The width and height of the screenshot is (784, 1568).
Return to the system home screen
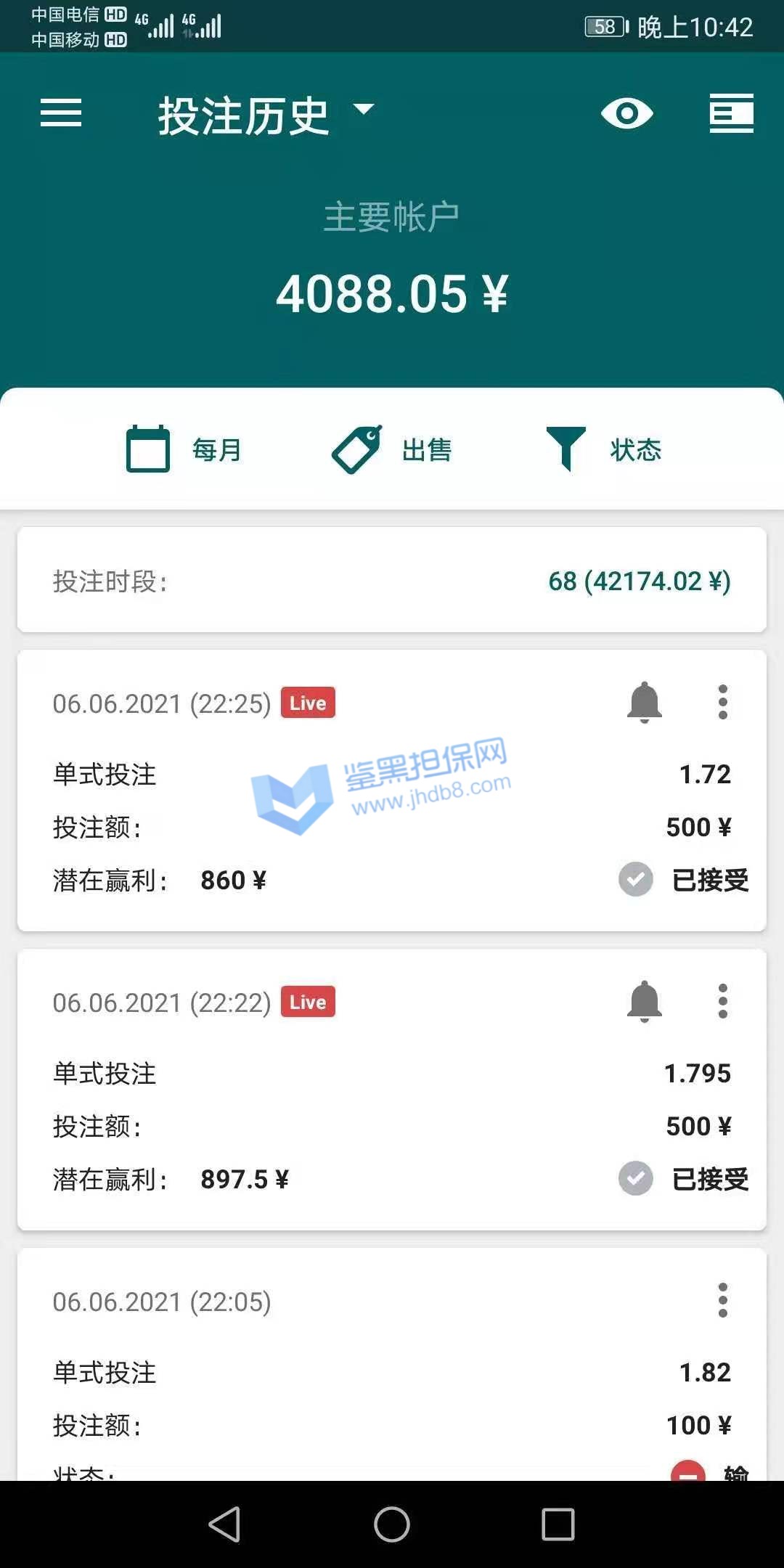click(392, 1524)
